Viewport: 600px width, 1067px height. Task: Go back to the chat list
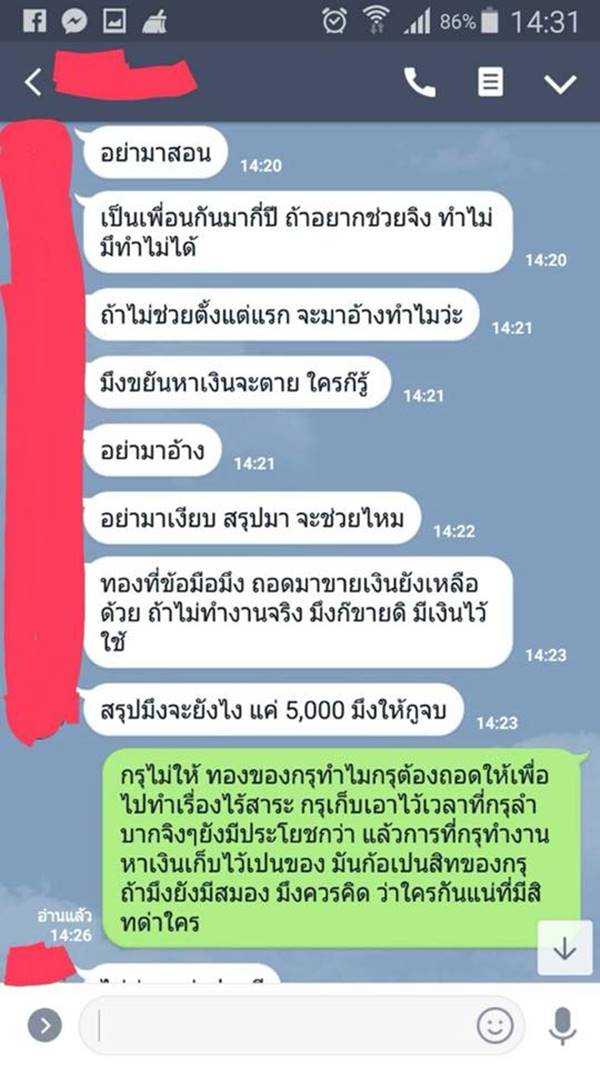(33, 83)
